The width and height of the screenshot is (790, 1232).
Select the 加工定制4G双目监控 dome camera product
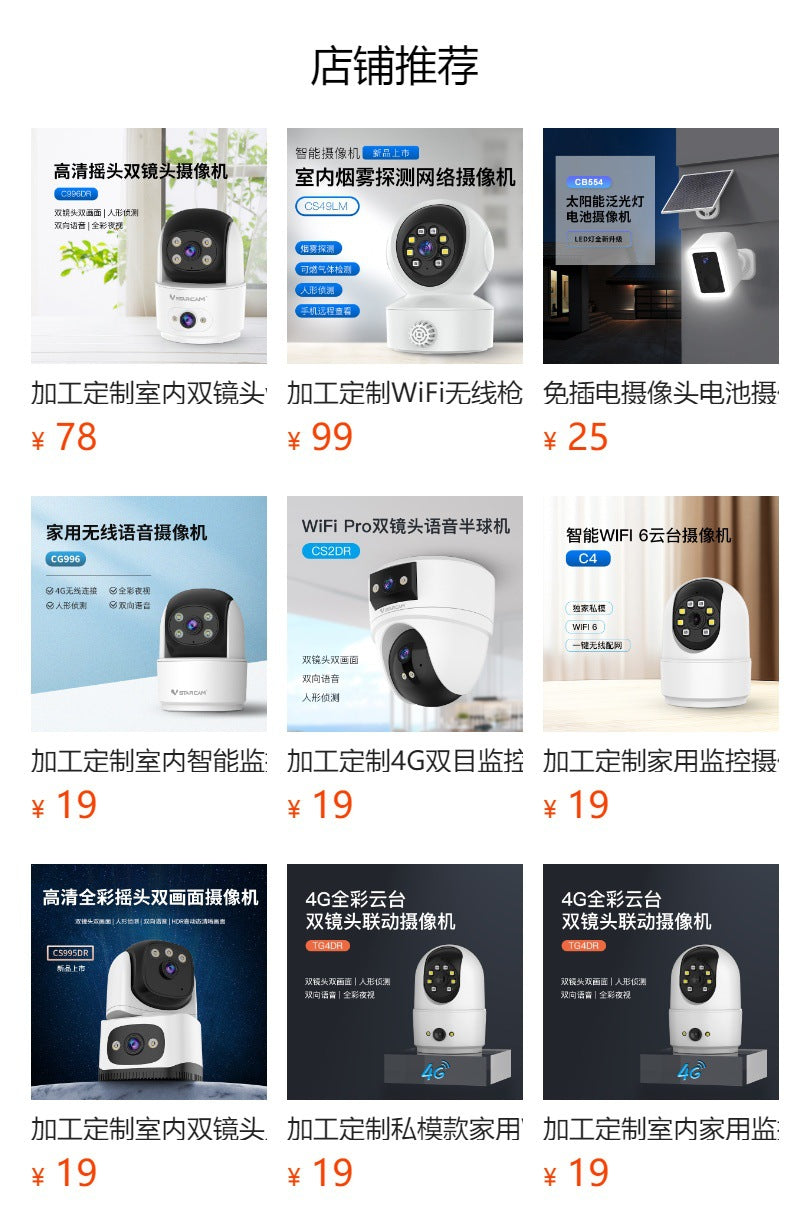[x=404, y=614]
